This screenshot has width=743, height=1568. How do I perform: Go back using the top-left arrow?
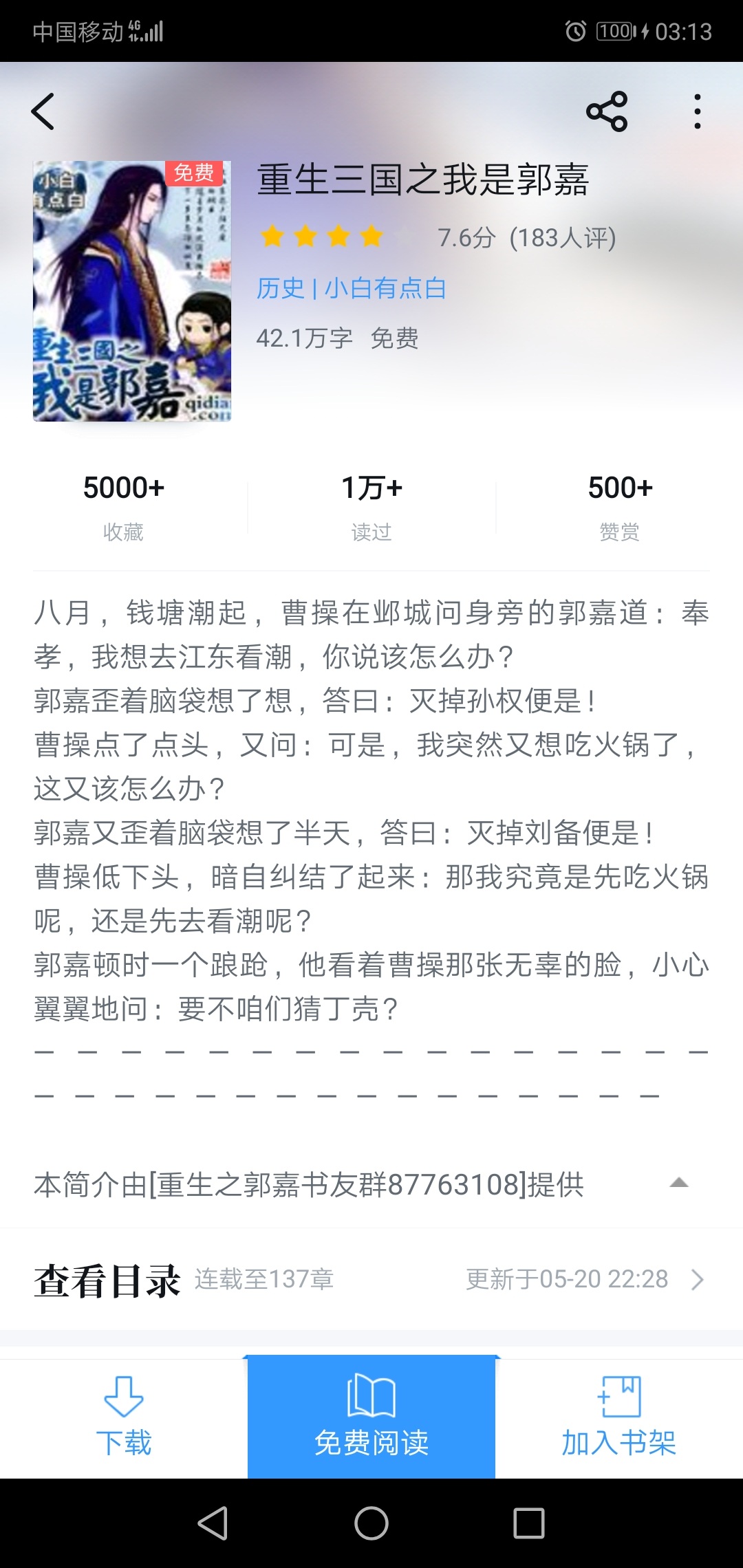pos(43,111)
